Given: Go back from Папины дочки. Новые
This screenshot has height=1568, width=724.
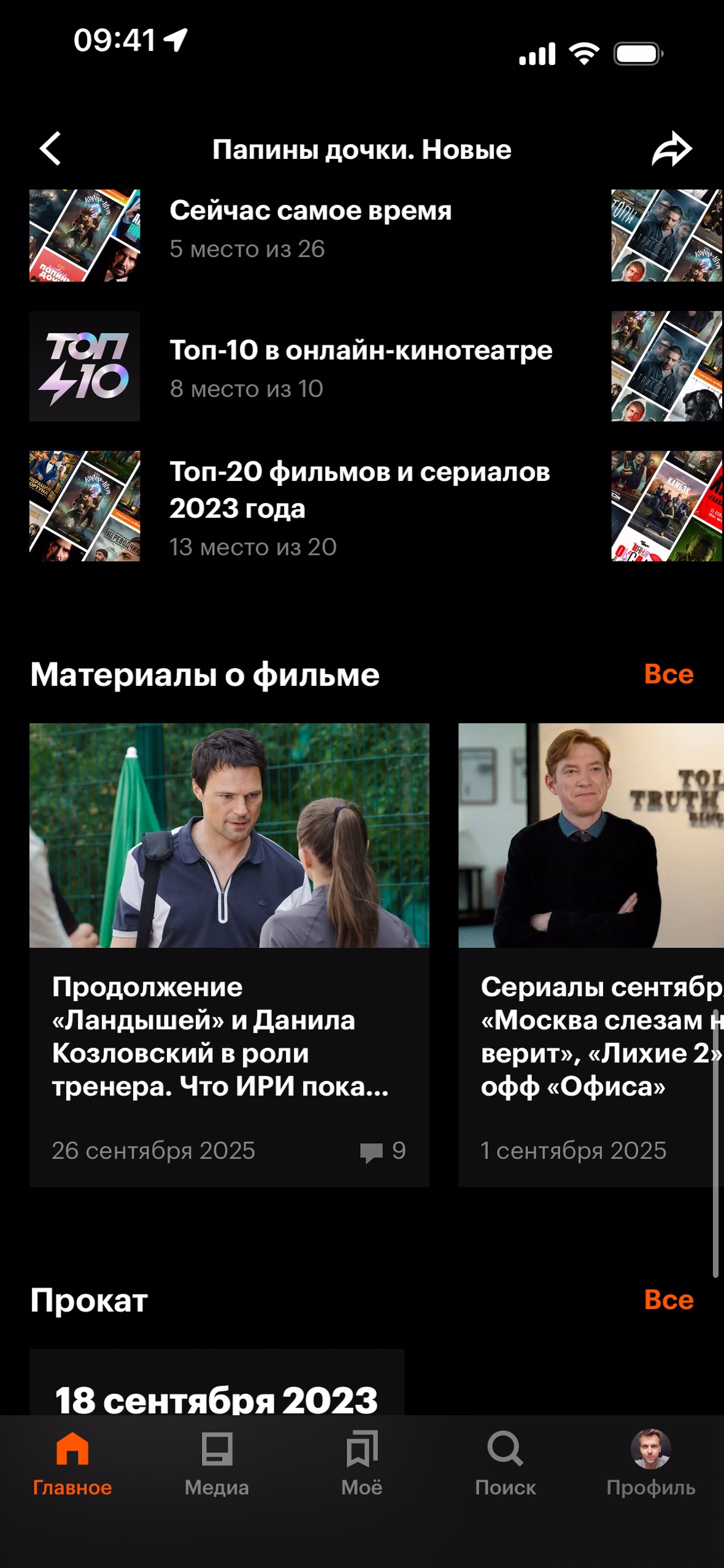Looking at the screenshot, I should point(50,149).
